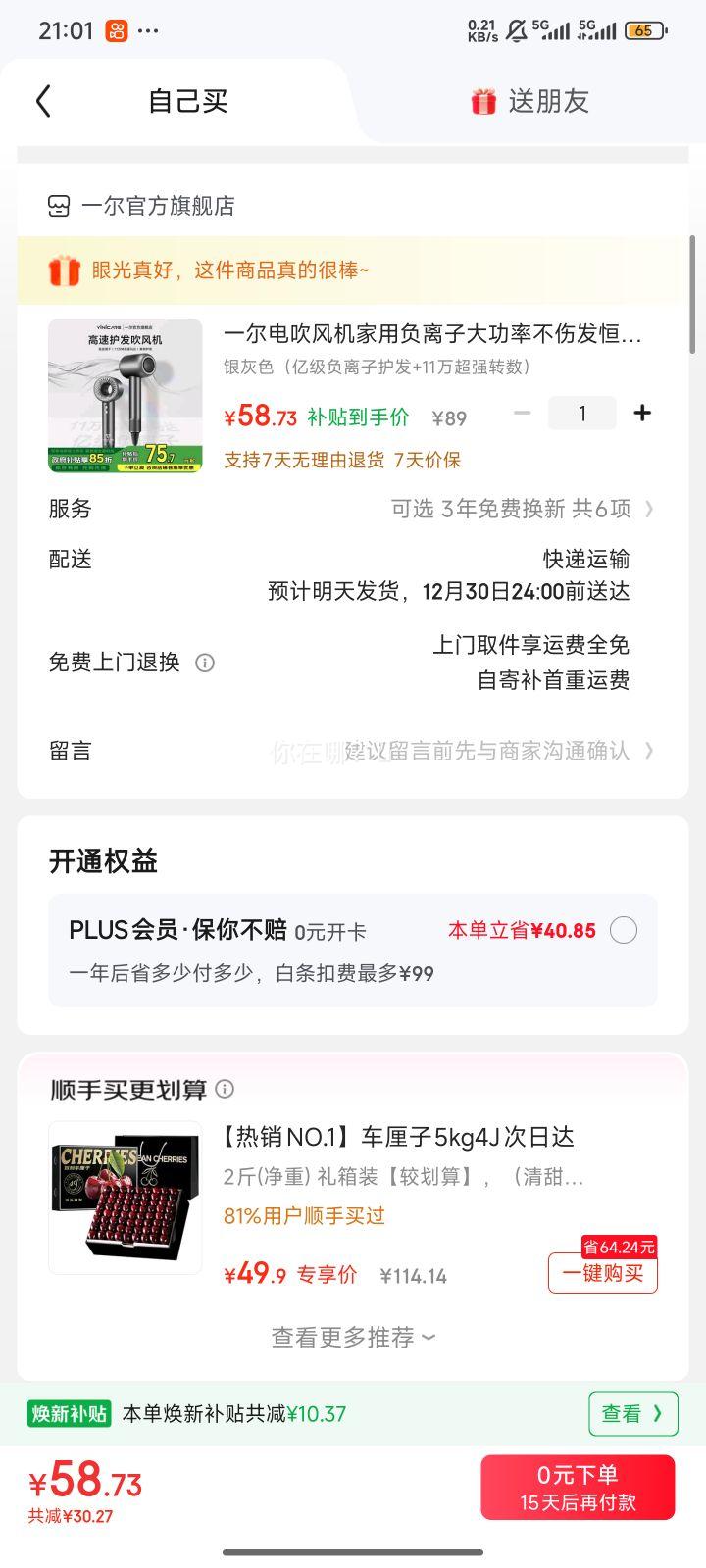Open the 留言 message field chevron
The image size is (706, 1568).
(x=647, y=751)
